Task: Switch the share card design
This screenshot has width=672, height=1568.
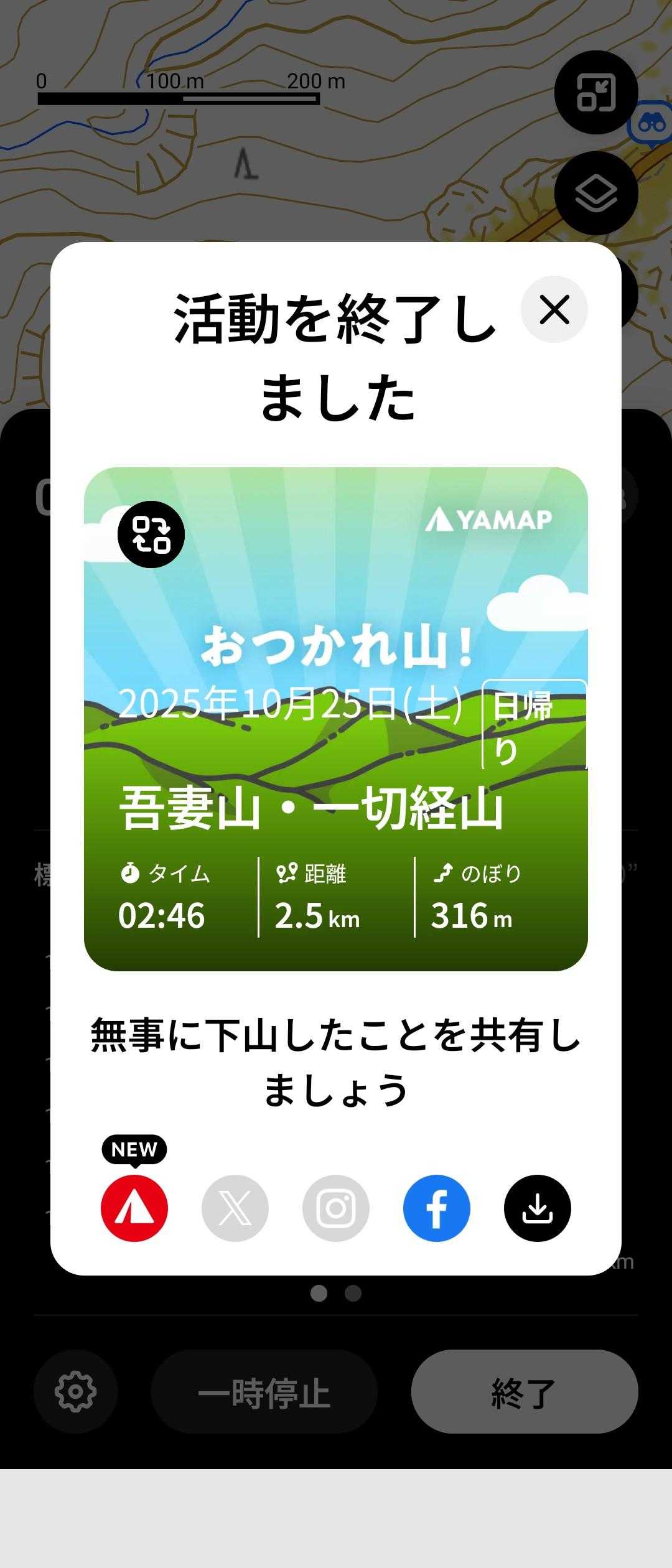Action: click(x=151, y=534)
